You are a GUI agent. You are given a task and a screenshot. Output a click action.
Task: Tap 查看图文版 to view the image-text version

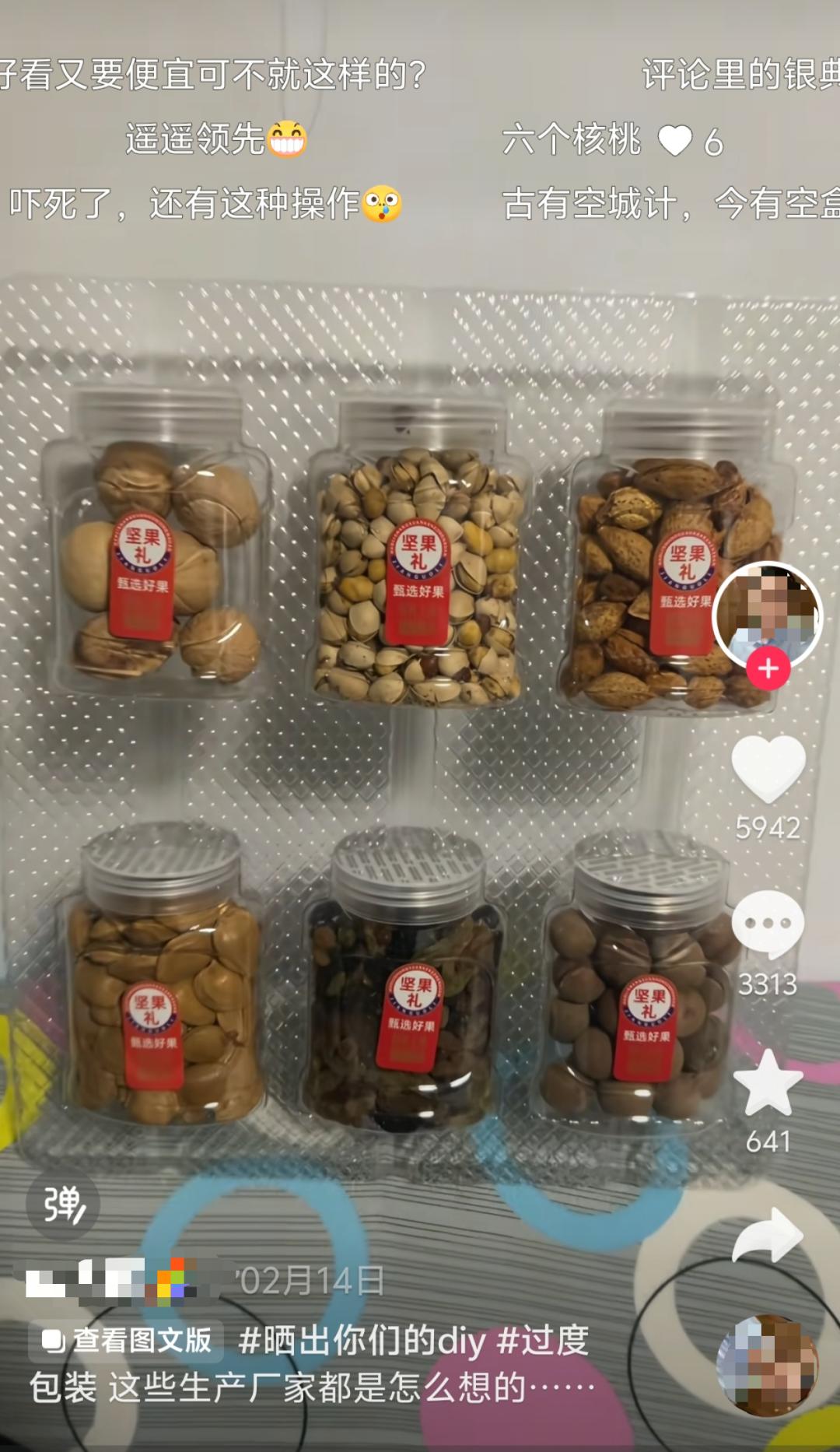127,1341
